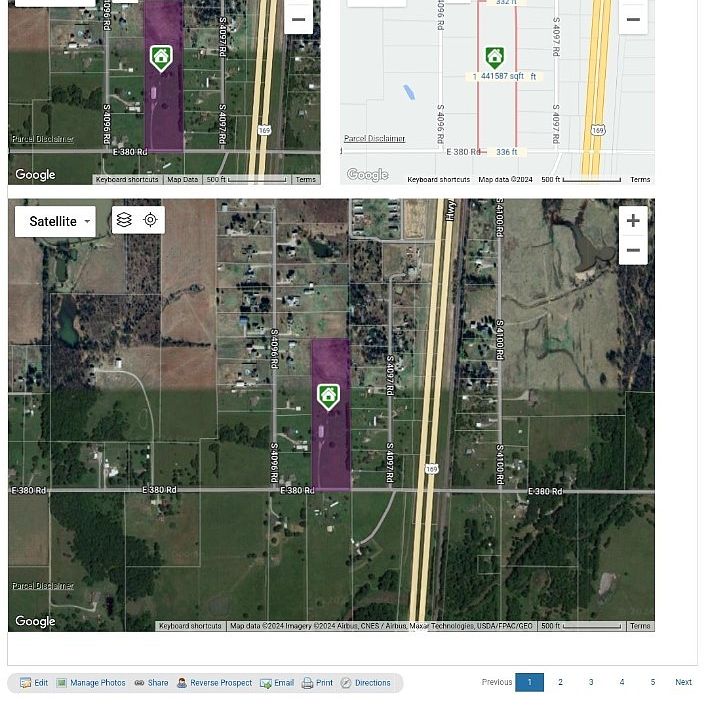Screen dimensions: 704x720
Task: Open Manage Photos
Action: pyautogui.click(x=90, y=683)
